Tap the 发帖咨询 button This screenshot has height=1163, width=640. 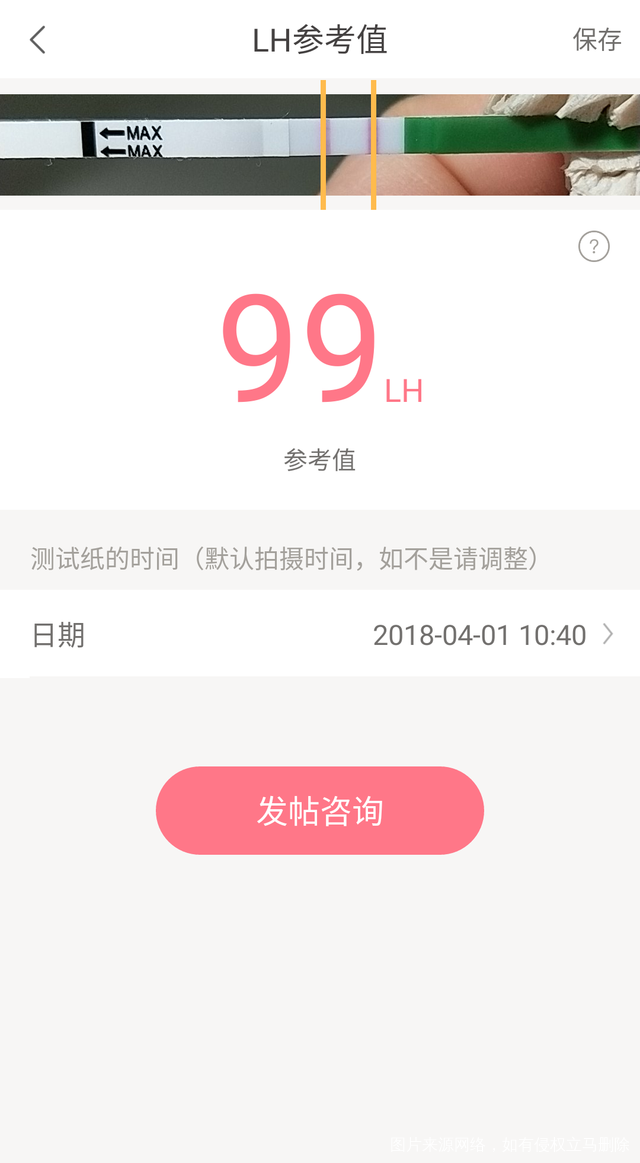320,811
